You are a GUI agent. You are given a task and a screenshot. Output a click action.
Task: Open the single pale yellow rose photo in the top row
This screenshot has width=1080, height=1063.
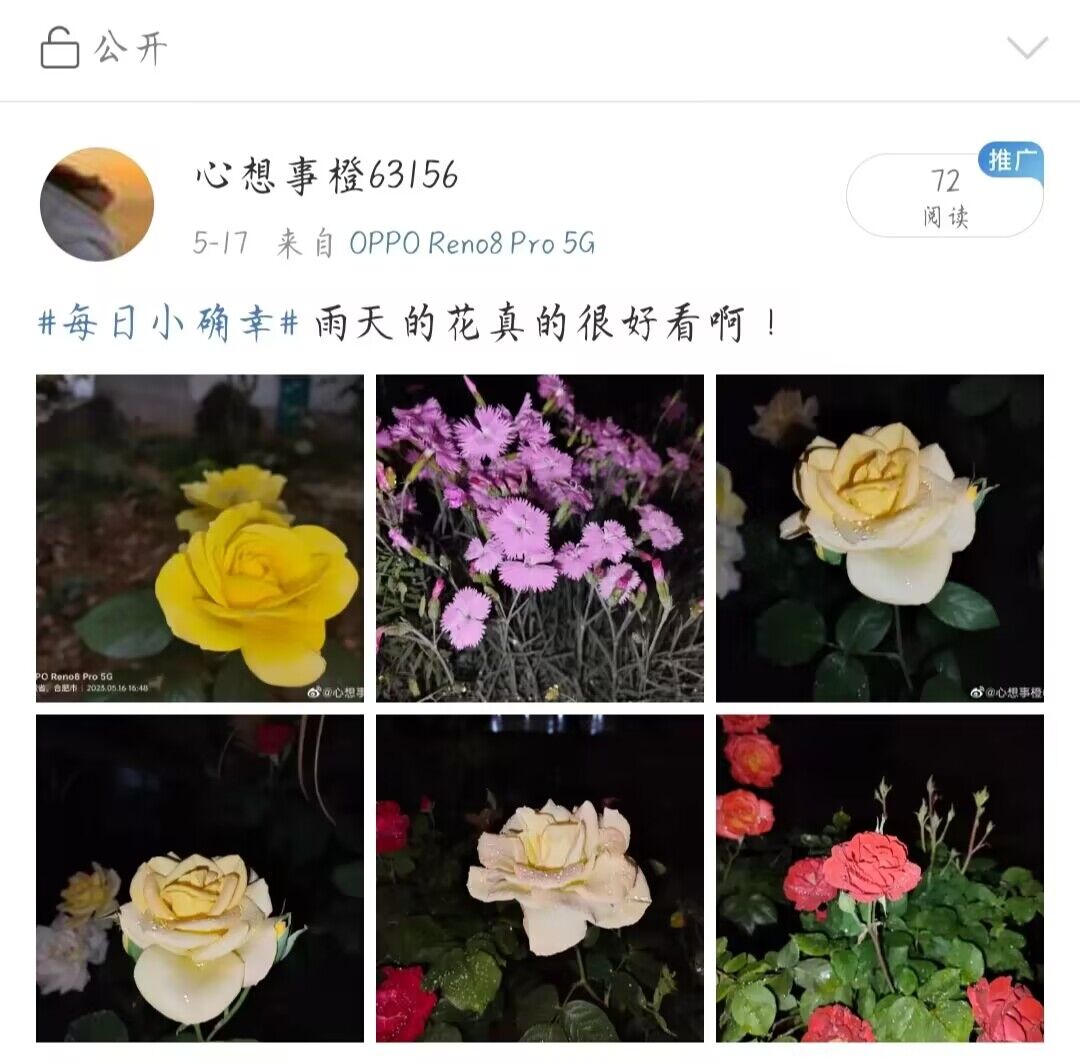pyautogui.click(x=880, y=538)
